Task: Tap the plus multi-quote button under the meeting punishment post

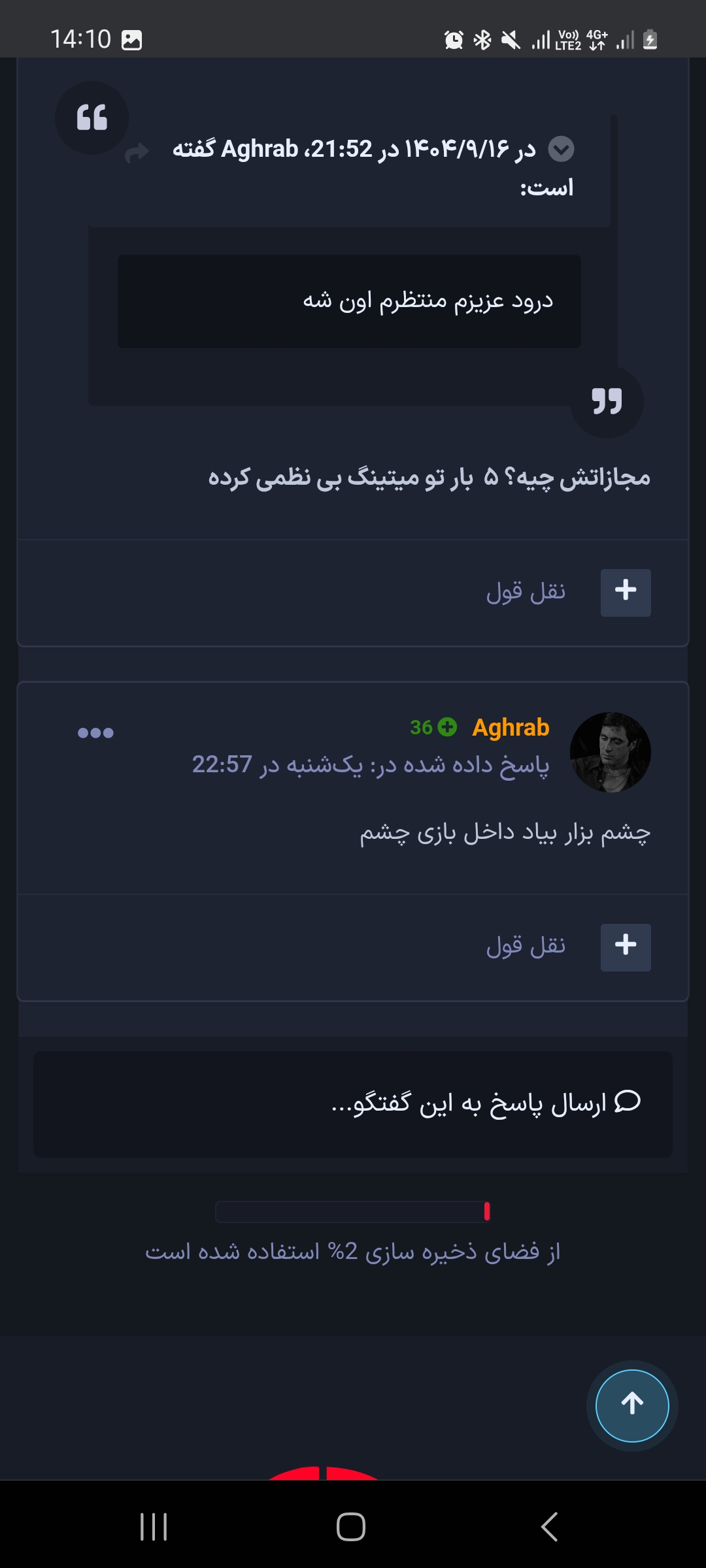Action: (x=626, y=592)
